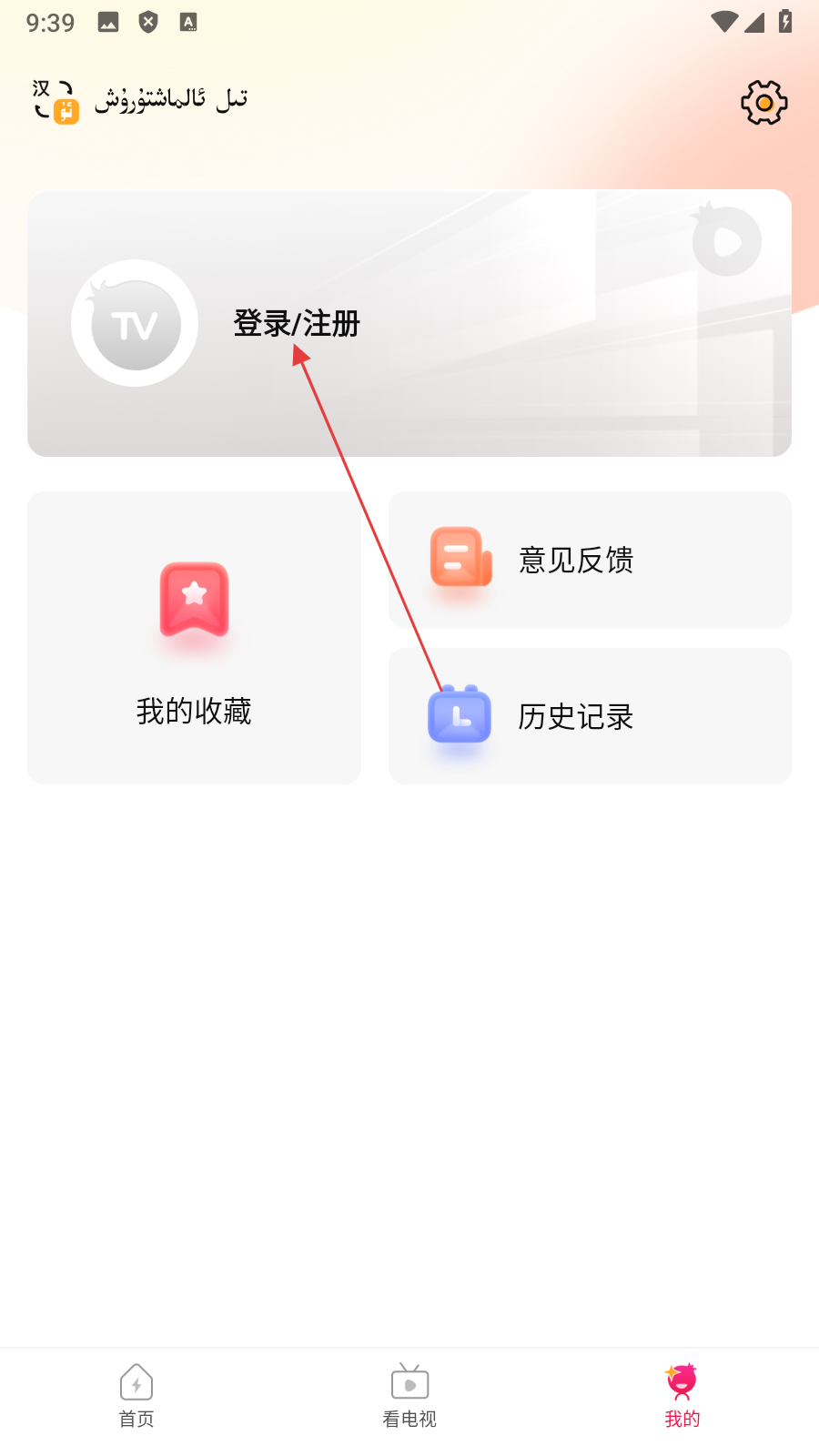The image size is (819, 1456).
Task: Switch to the 首页 tab
Action: click(x=136, y=1396)
